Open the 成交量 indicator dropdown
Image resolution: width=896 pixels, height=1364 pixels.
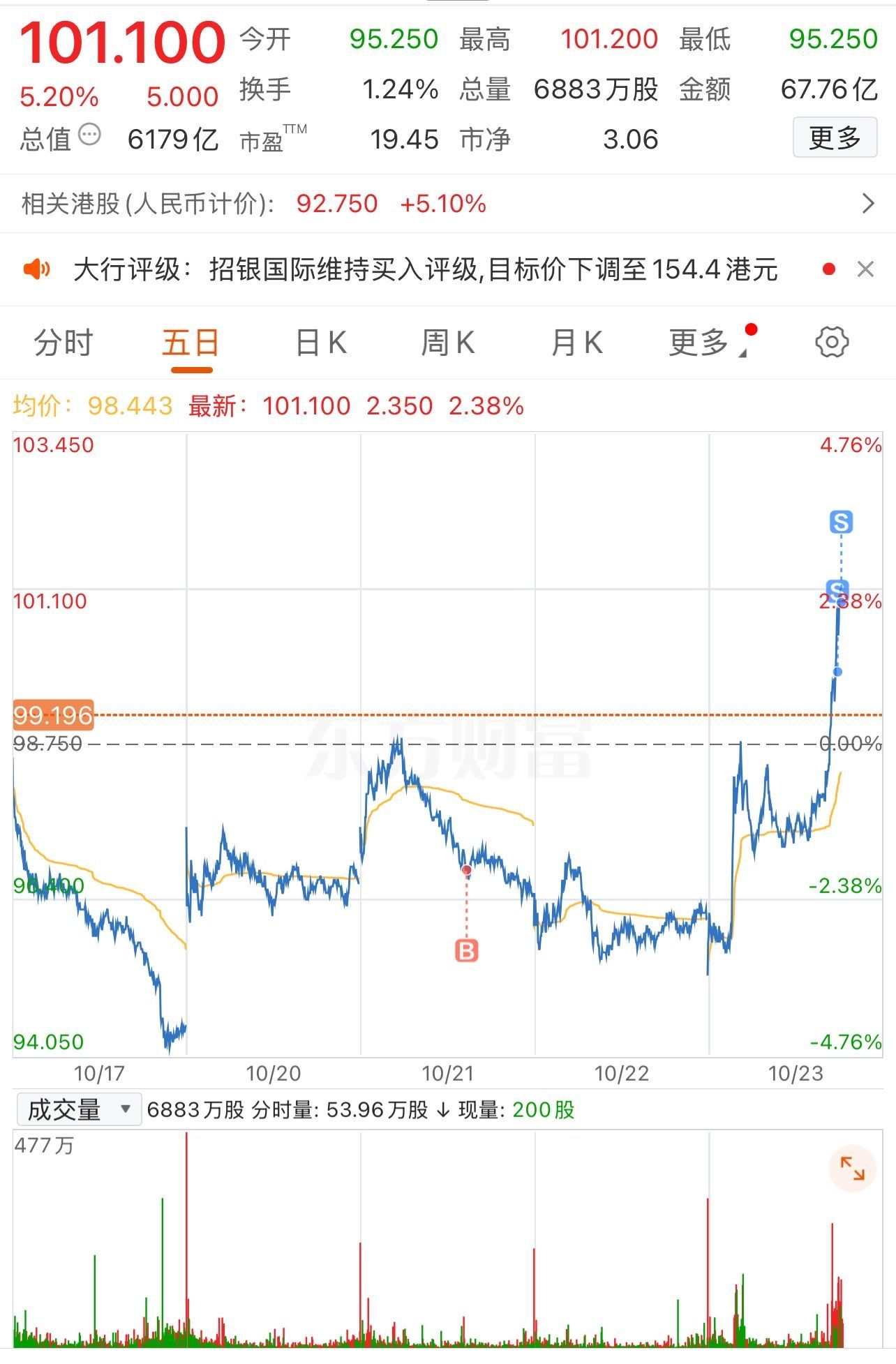pos(79,1109)
